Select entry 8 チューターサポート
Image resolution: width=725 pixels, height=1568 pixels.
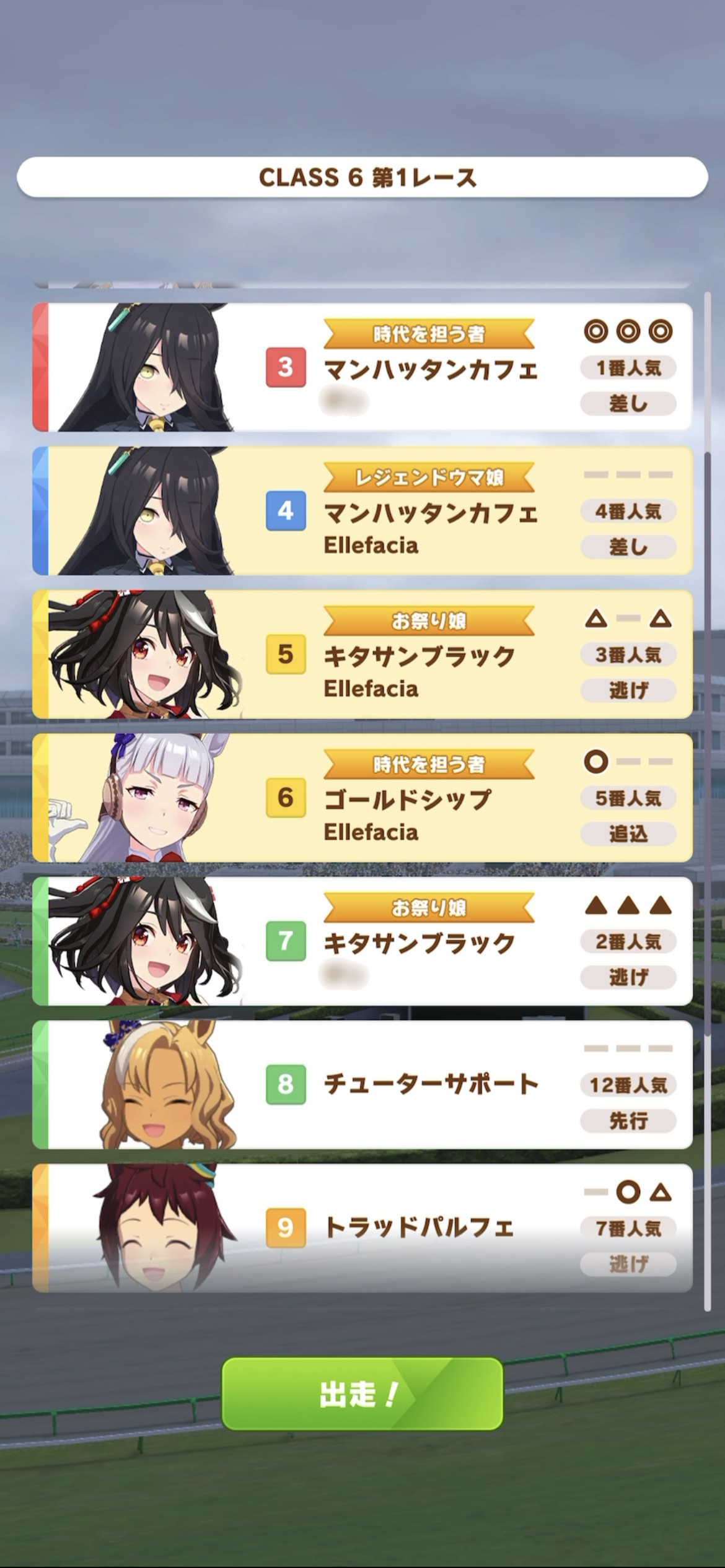pos(362,1084)
